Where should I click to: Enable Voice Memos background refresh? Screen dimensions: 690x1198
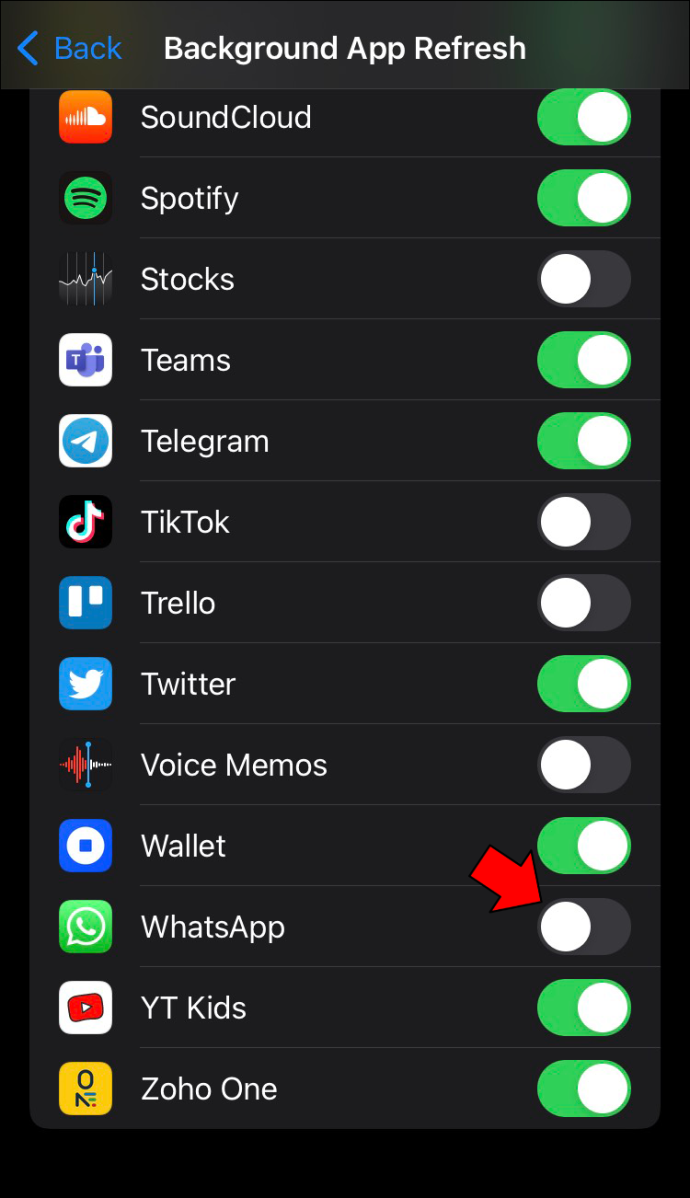584,765
